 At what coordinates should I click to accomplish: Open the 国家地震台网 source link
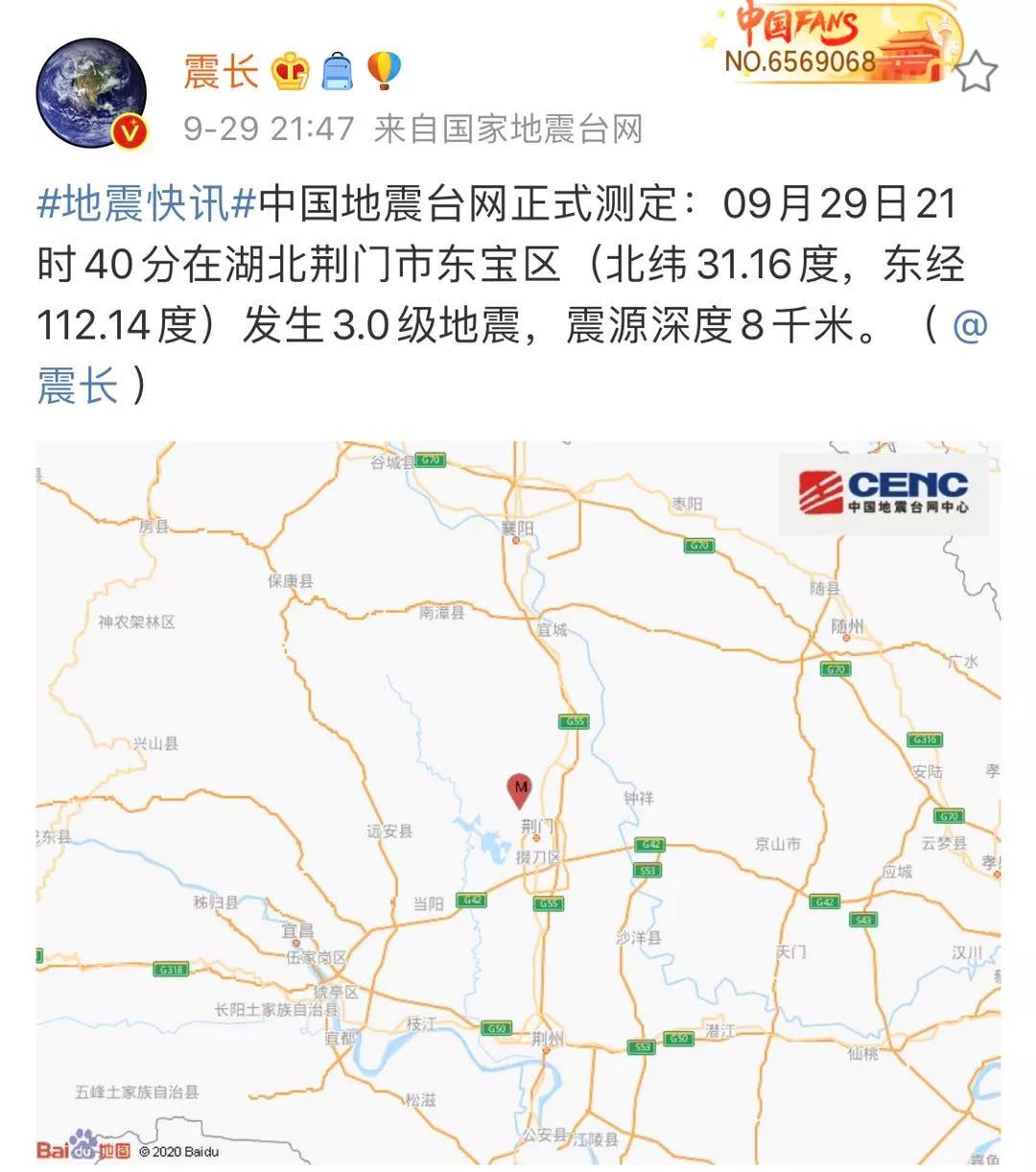pyautogui.click(x=541, y=129)
